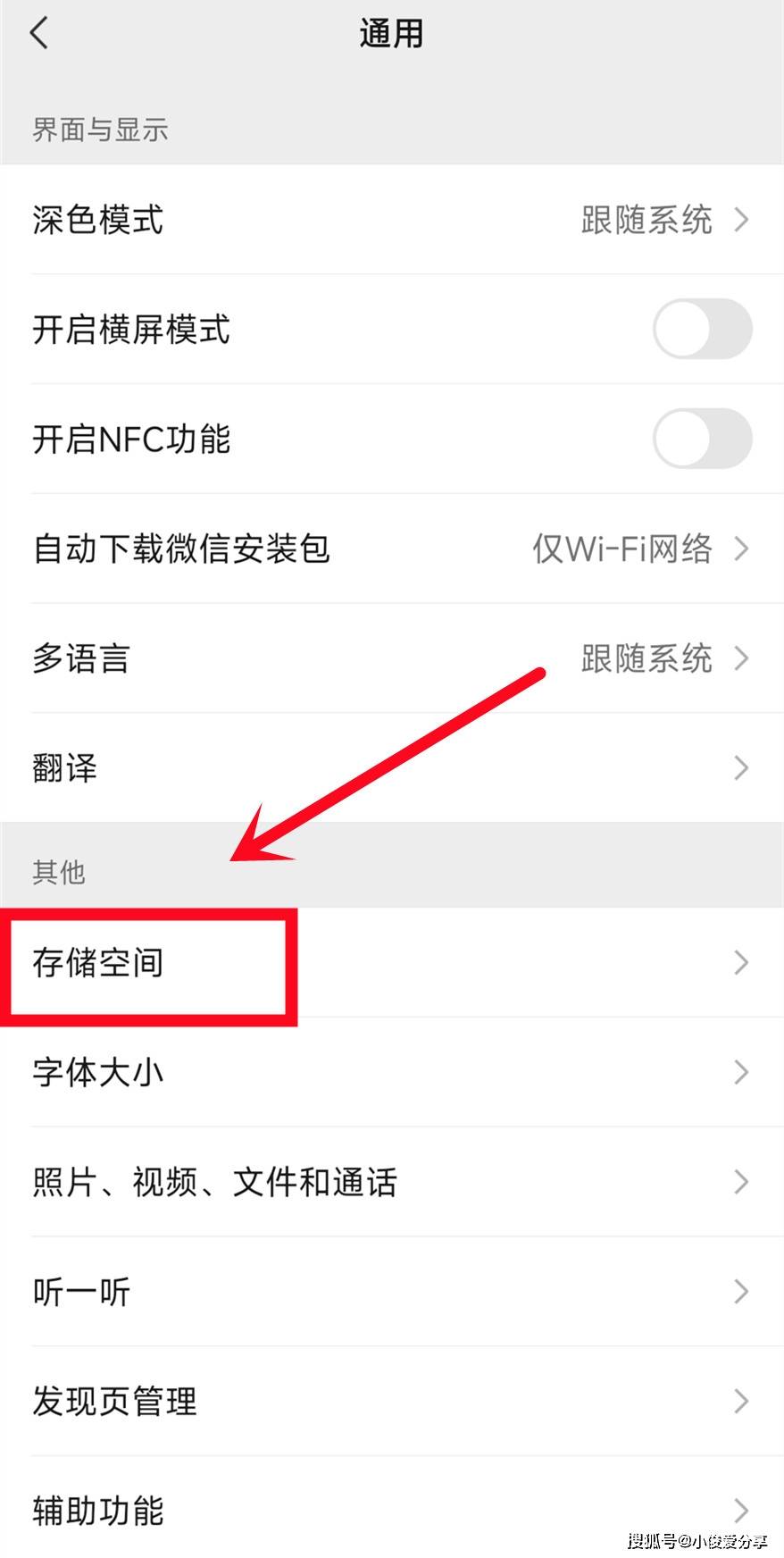Enable the 开启NFC功能 switch

pyautogui.click(x=702, y=439)
